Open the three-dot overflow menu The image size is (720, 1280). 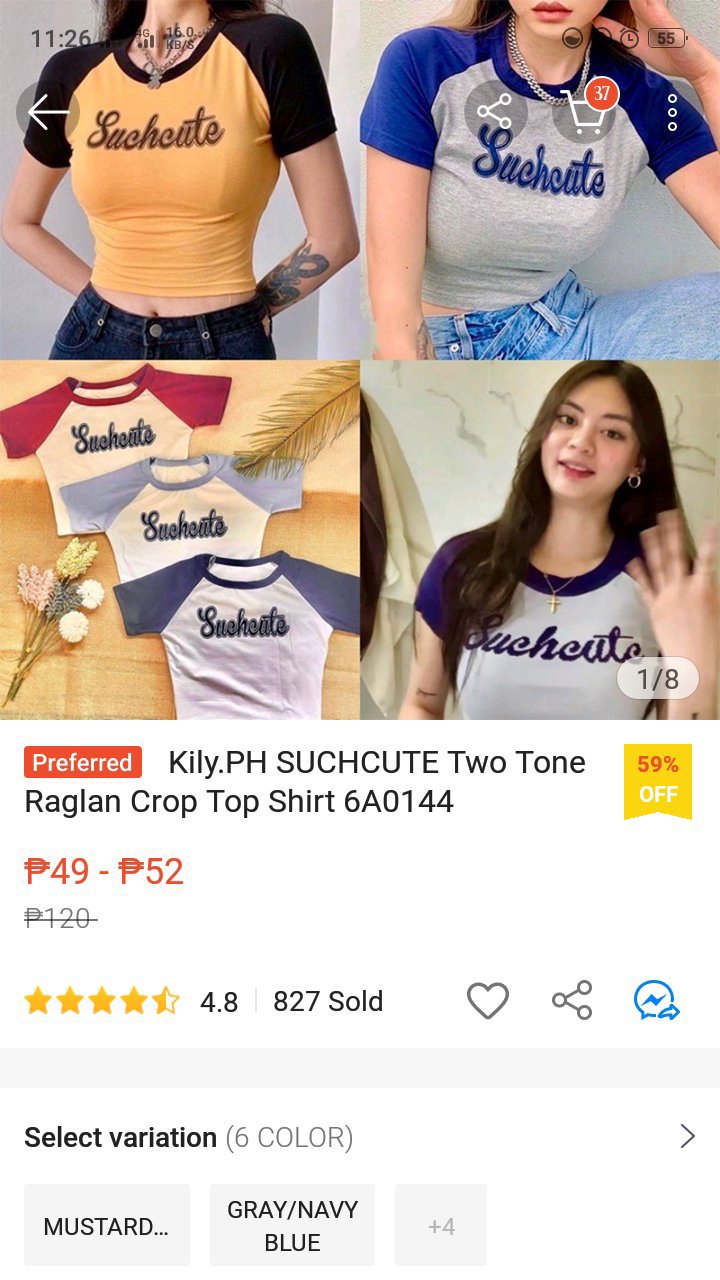click(x=672, y=113)
